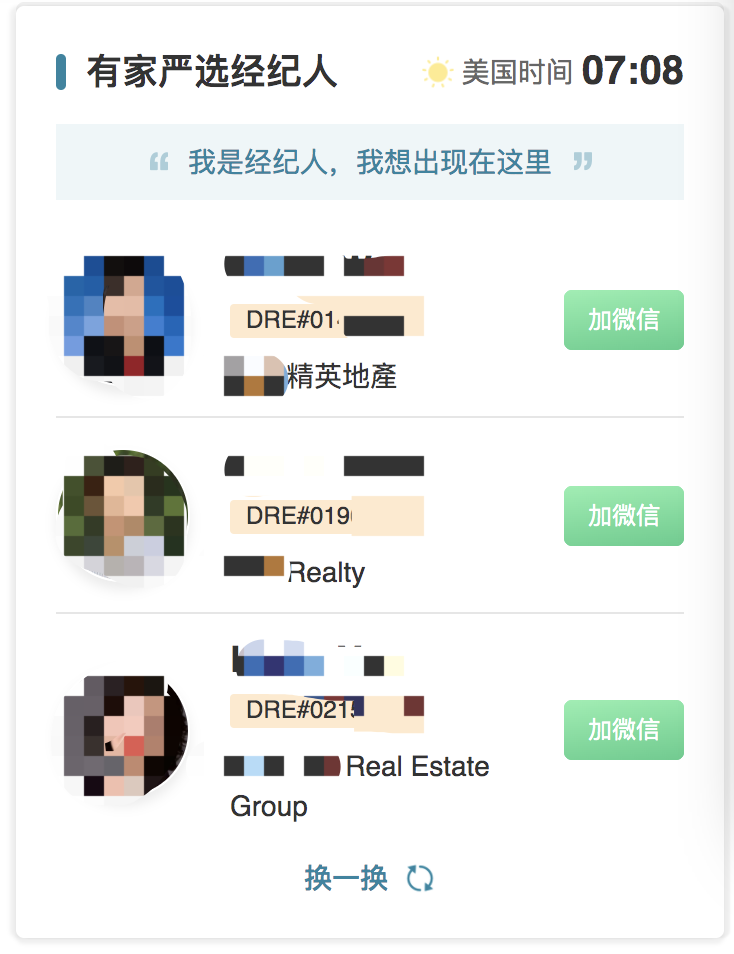Viewport: 734px width, 954px height.
Task: Tap the 我是经纪人，我想出现在这里 banner
Action: (369, 162)
